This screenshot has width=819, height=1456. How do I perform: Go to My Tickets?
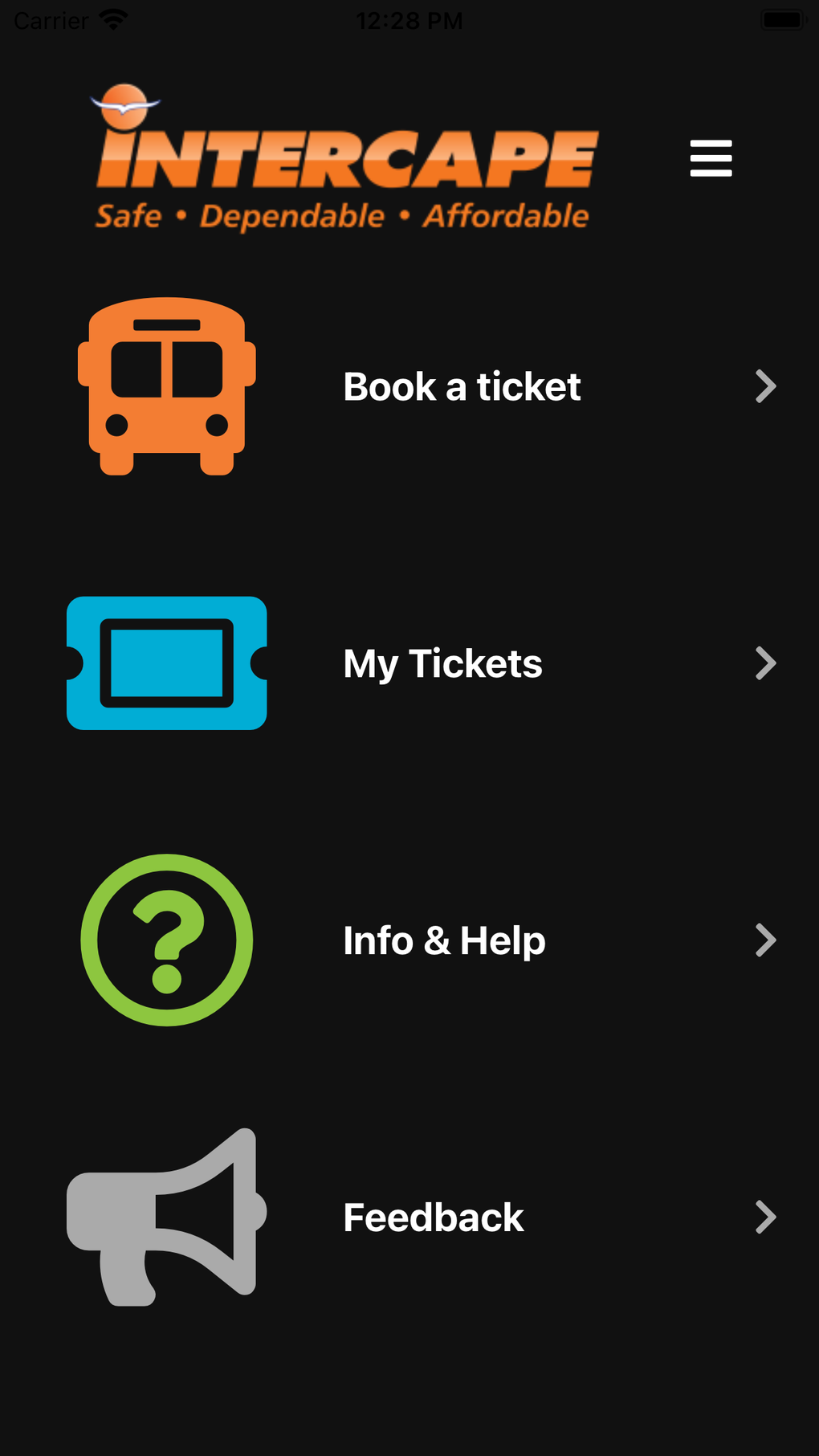(442, 663)
